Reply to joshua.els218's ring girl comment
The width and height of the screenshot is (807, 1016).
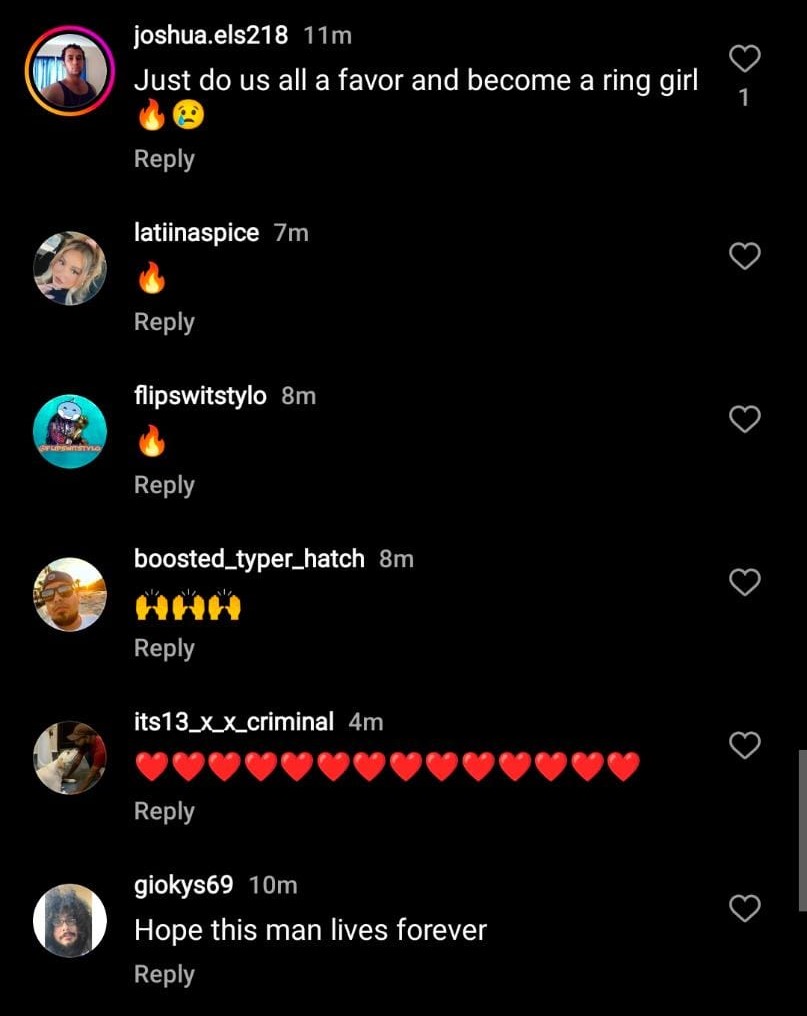pos(164,159)
